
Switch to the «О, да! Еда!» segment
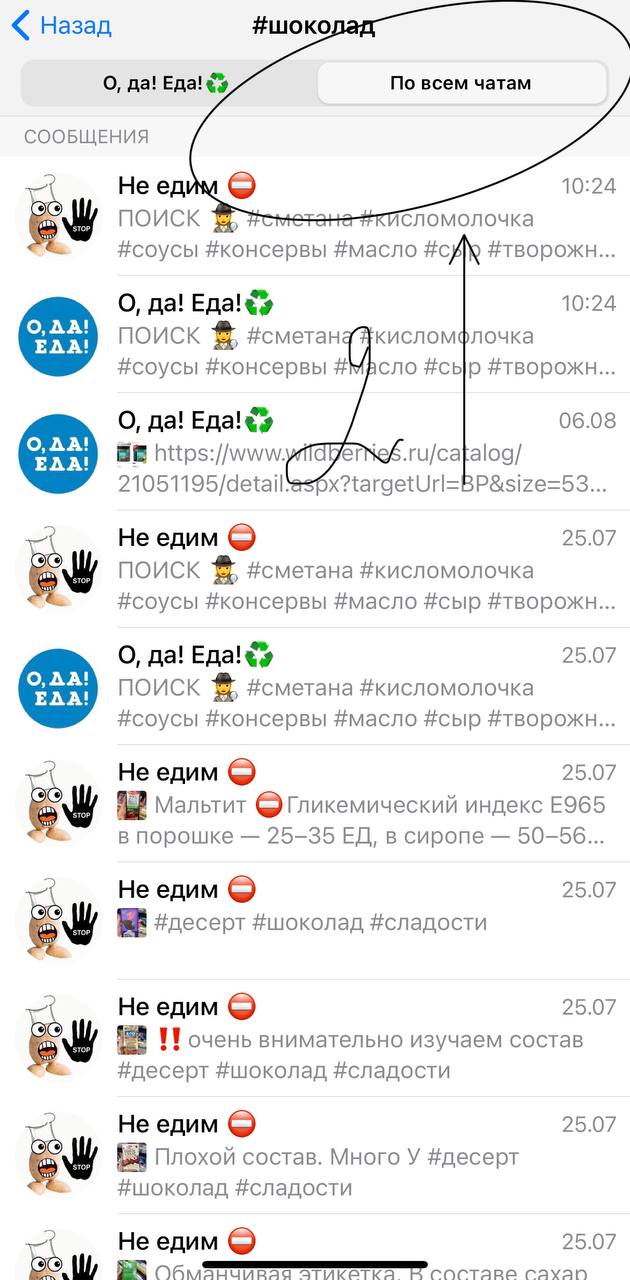coord(167,84)
